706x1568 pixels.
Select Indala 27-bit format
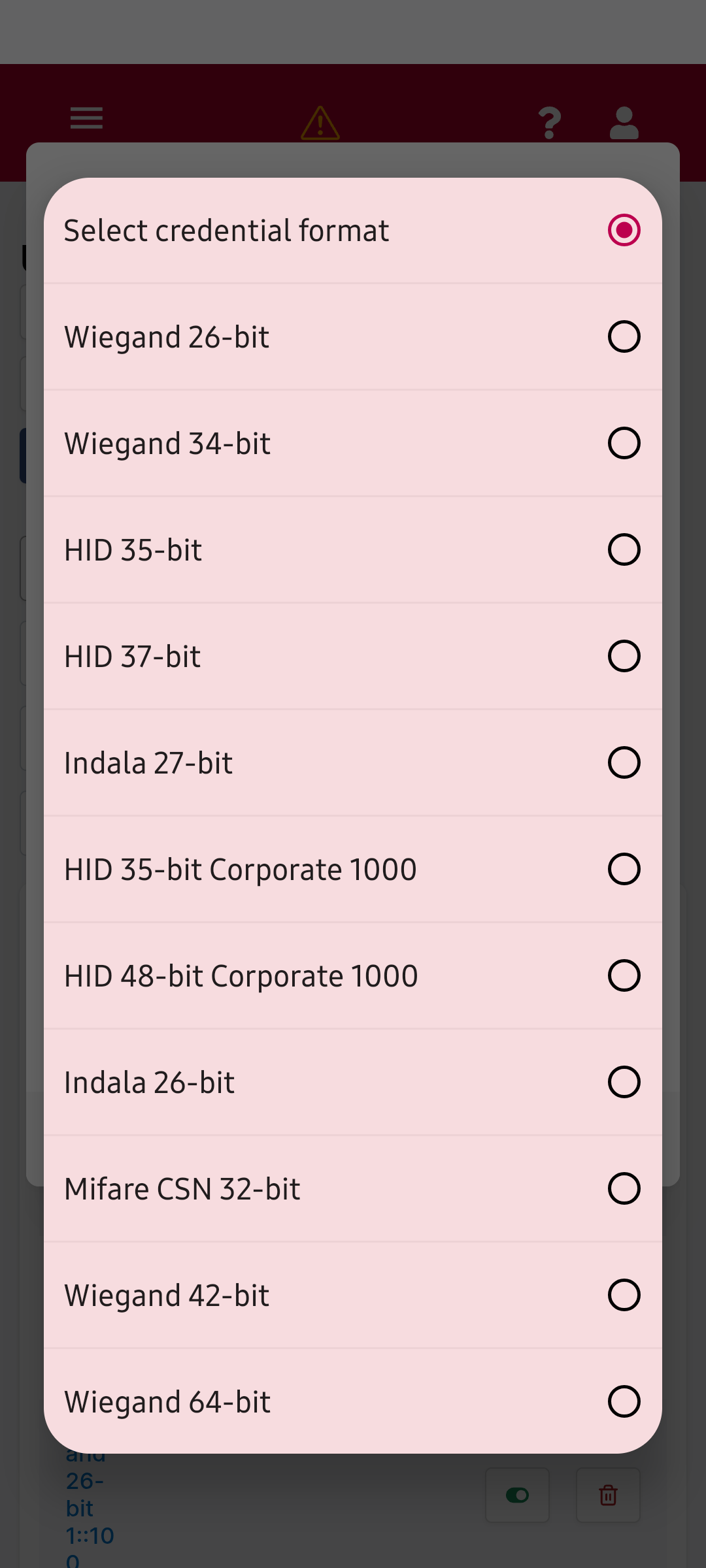[x=353, y=763]
